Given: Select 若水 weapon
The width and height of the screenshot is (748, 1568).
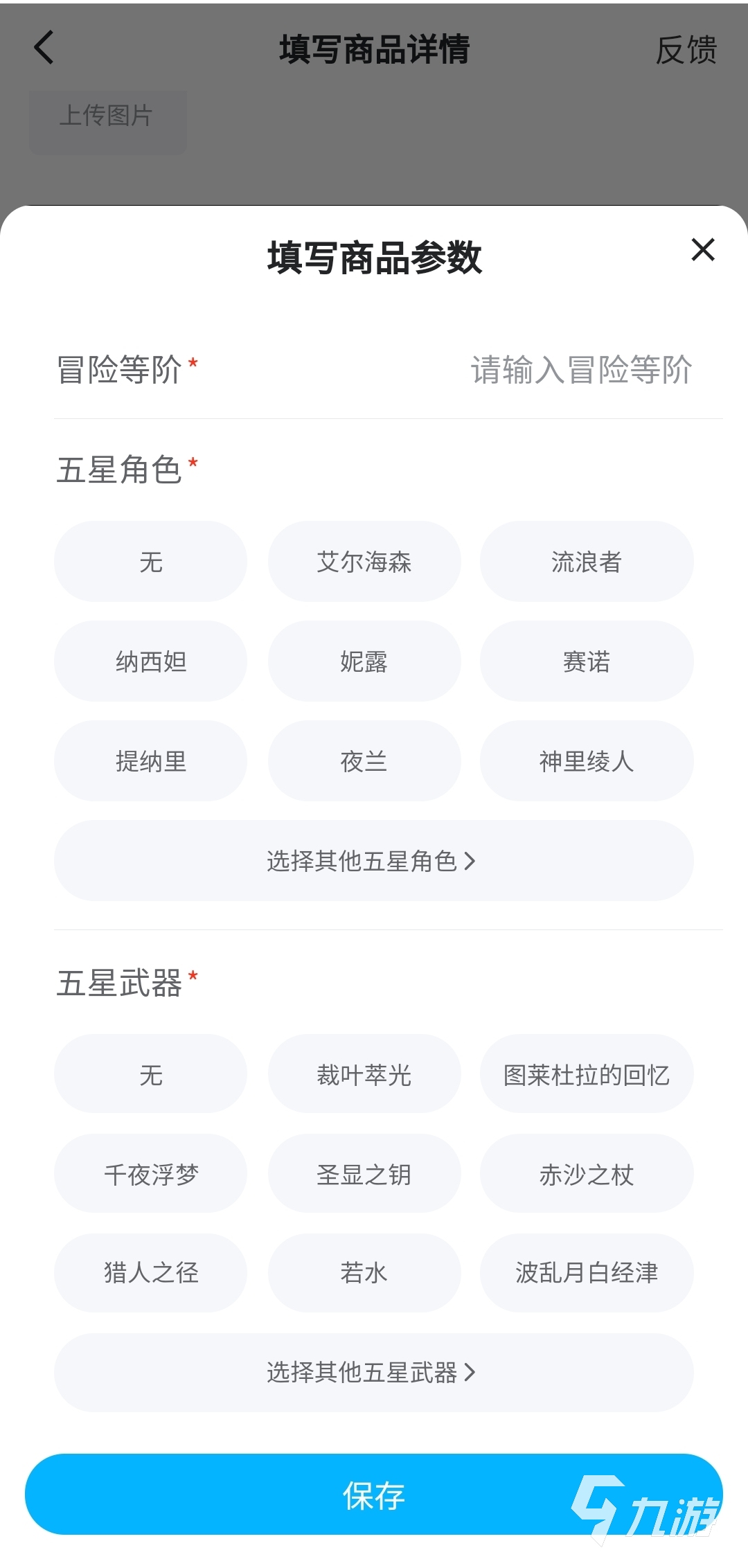Looking at the screenshot, I should 364,1273.
